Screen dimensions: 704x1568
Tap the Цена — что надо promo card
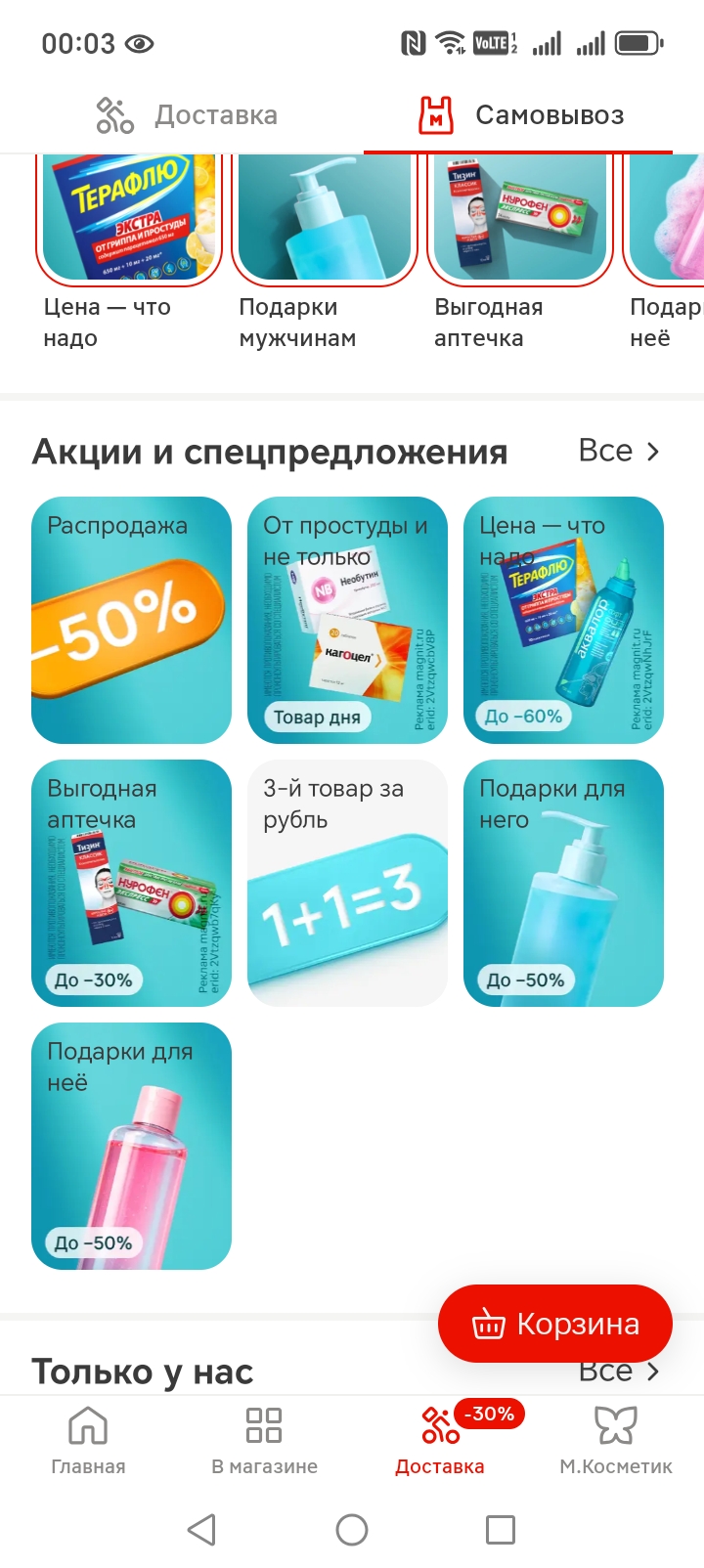click(x=563, y=620)
